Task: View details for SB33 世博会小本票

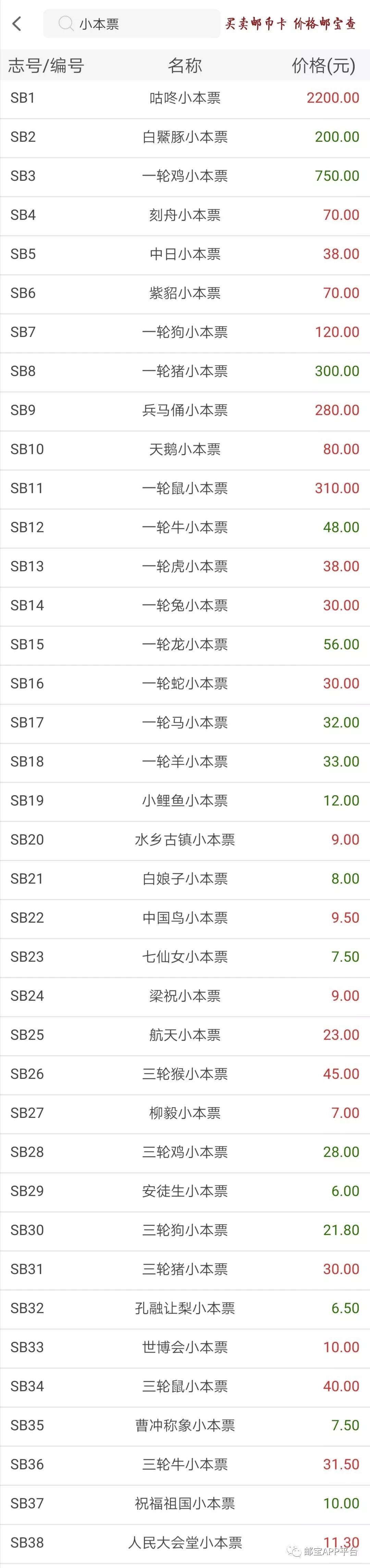Action: click(185, 1347)
